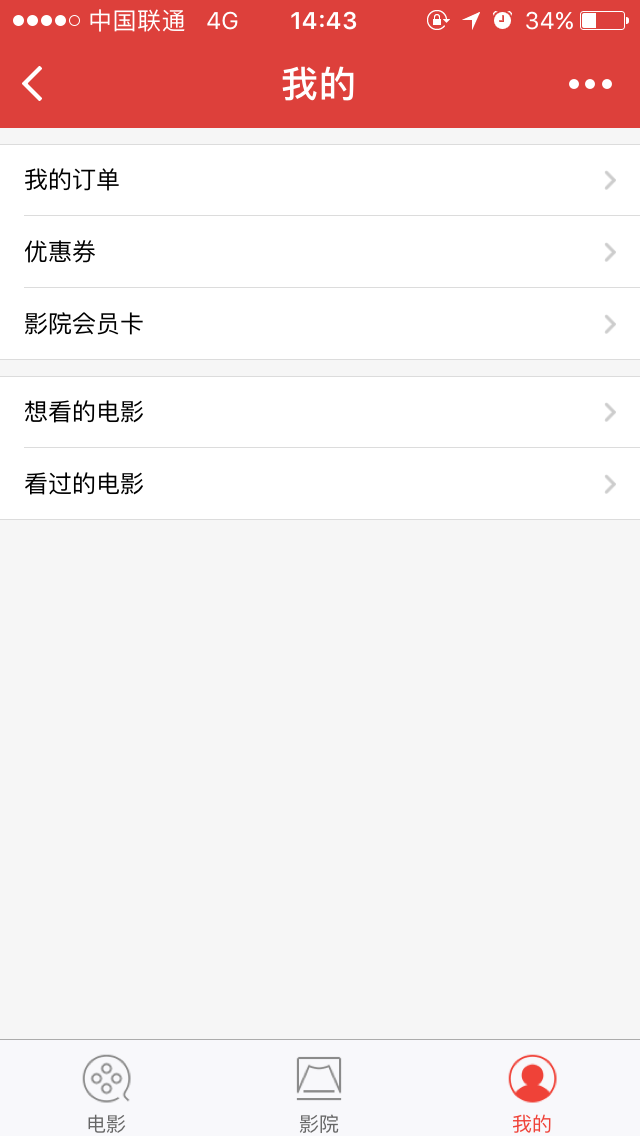640x1136 pixels.
Task: Open 看过的电影 watched movies
Action: (x=320, y=484)
